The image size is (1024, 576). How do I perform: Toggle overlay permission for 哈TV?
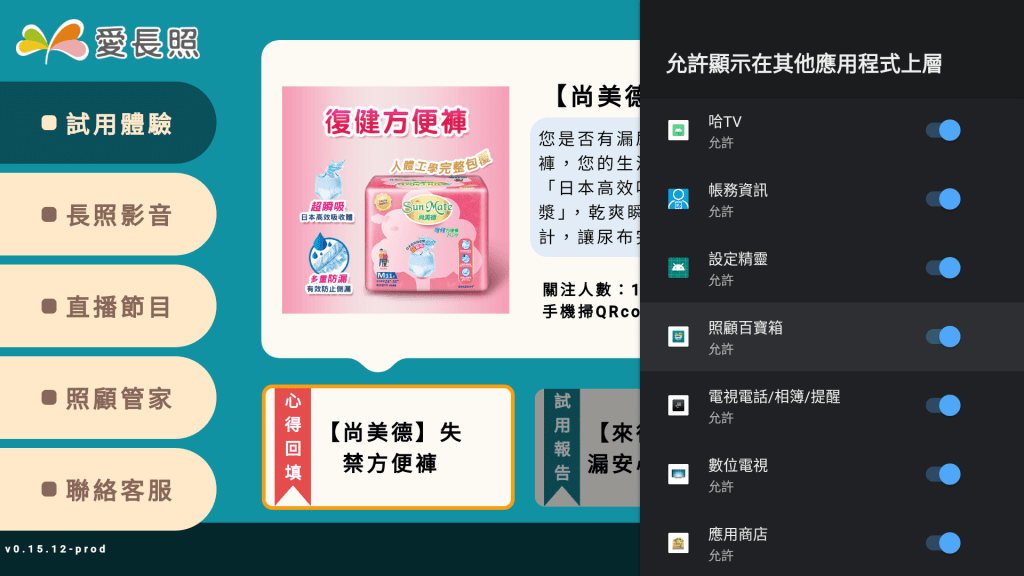point(942,130)
